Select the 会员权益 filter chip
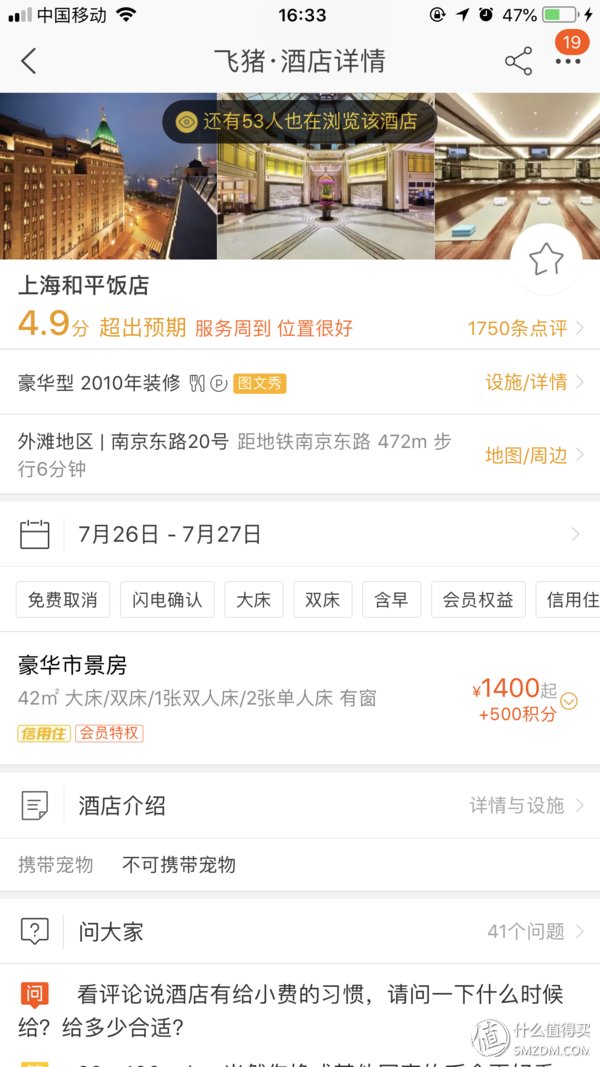 [478, 600]
